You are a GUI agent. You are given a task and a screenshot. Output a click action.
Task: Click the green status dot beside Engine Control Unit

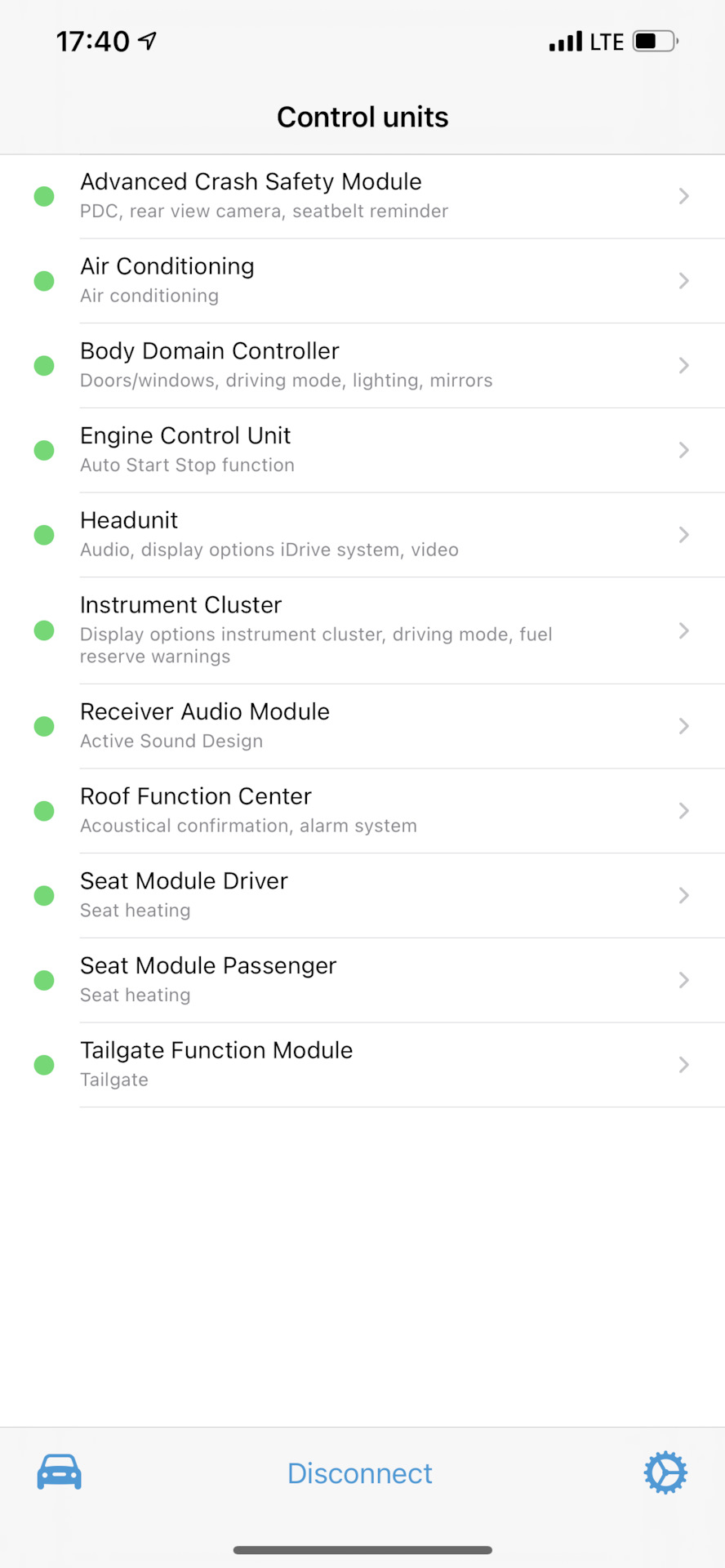44,450
